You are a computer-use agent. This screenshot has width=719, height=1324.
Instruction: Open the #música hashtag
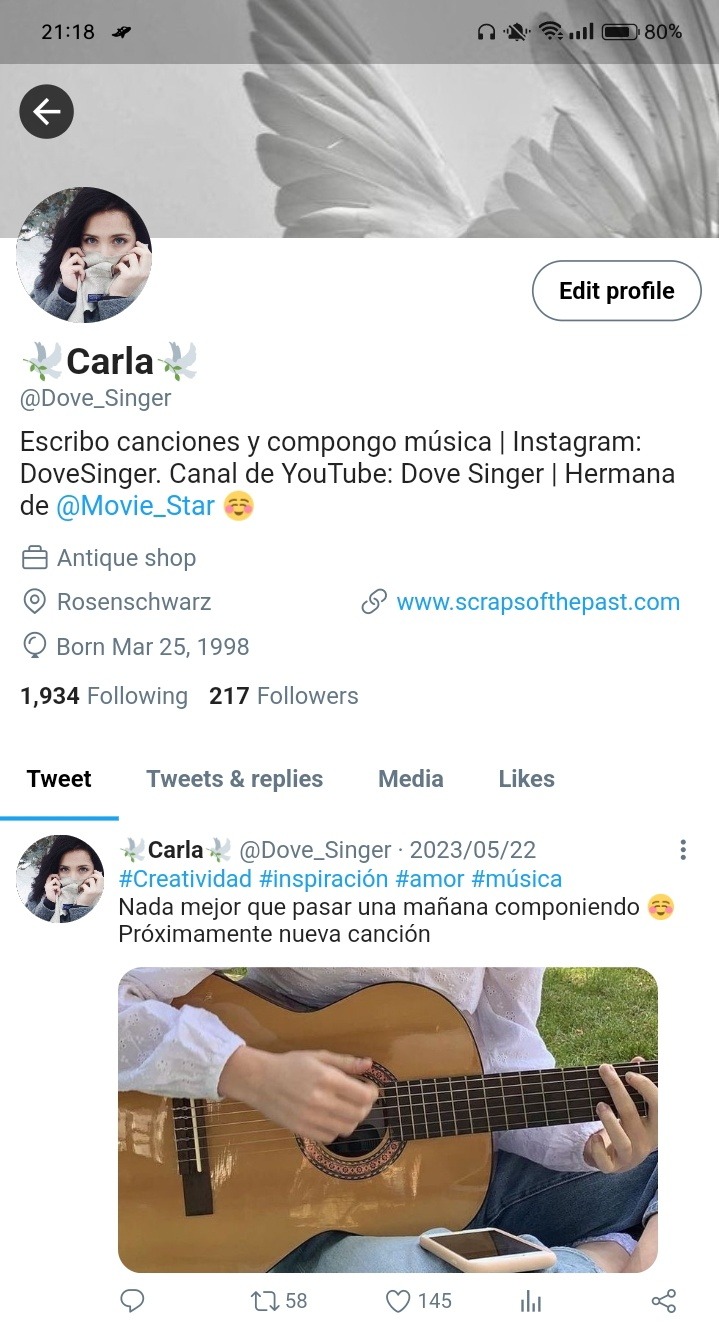pyautogui.click(x=516, y=879)
